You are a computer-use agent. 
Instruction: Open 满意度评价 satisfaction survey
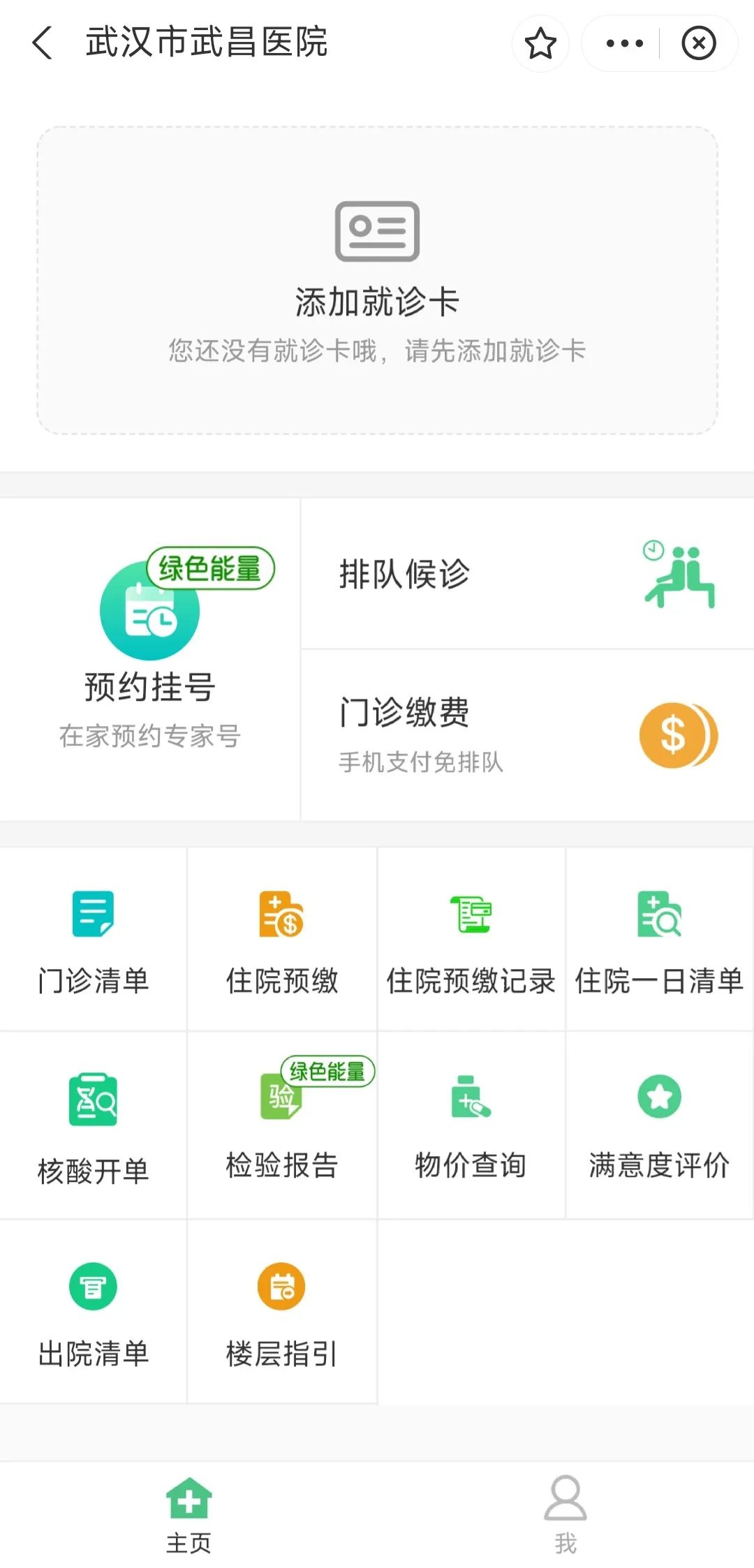click(x=660, y=1125)
